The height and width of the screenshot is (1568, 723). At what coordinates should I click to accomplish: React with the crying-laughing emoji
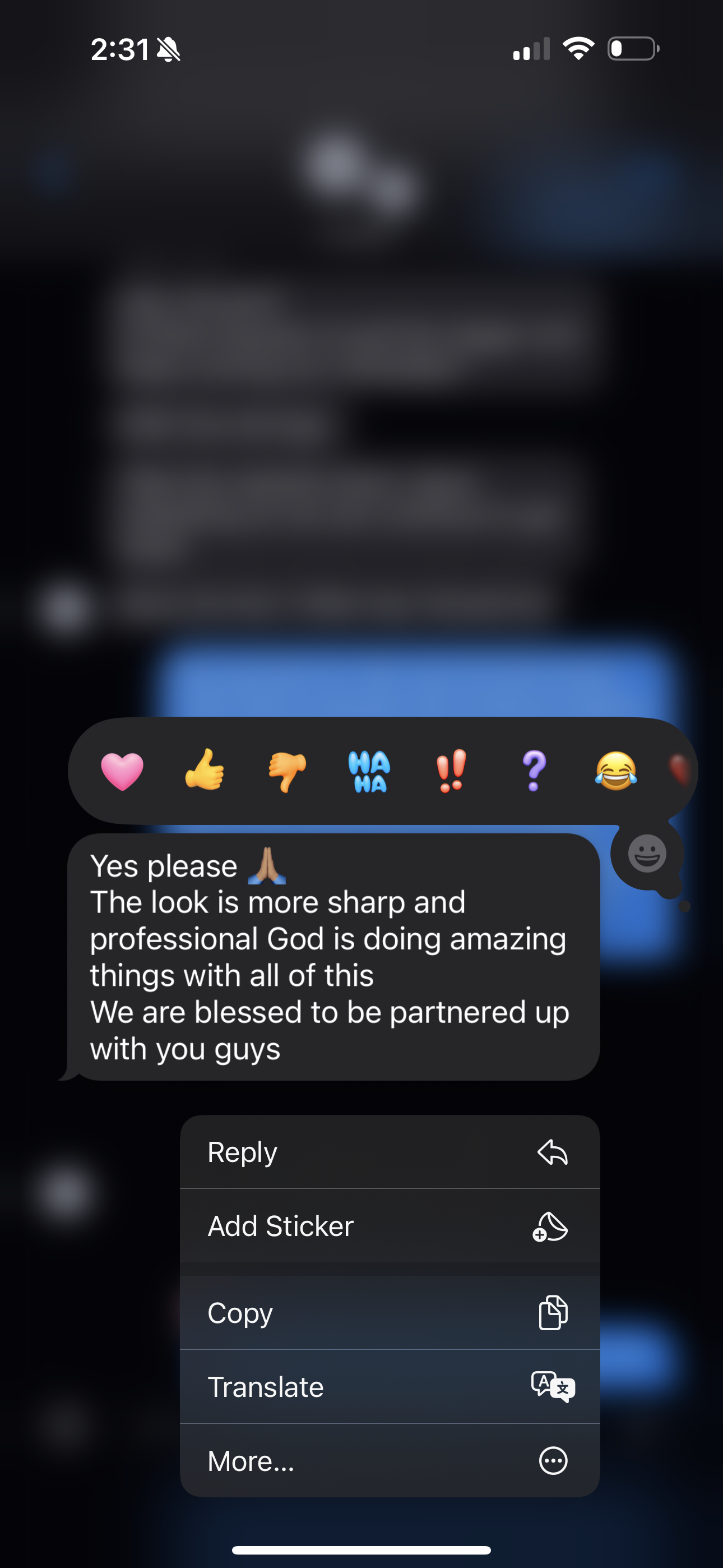coord(616,771)
